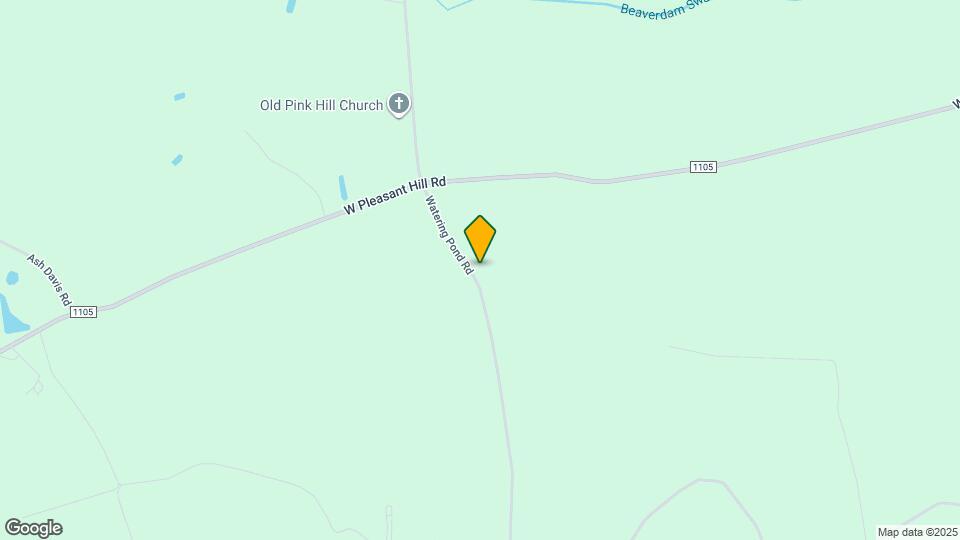This screenshot has width=960, height=540.
Task: Tap the orange map marker
Action: [480, 239]
